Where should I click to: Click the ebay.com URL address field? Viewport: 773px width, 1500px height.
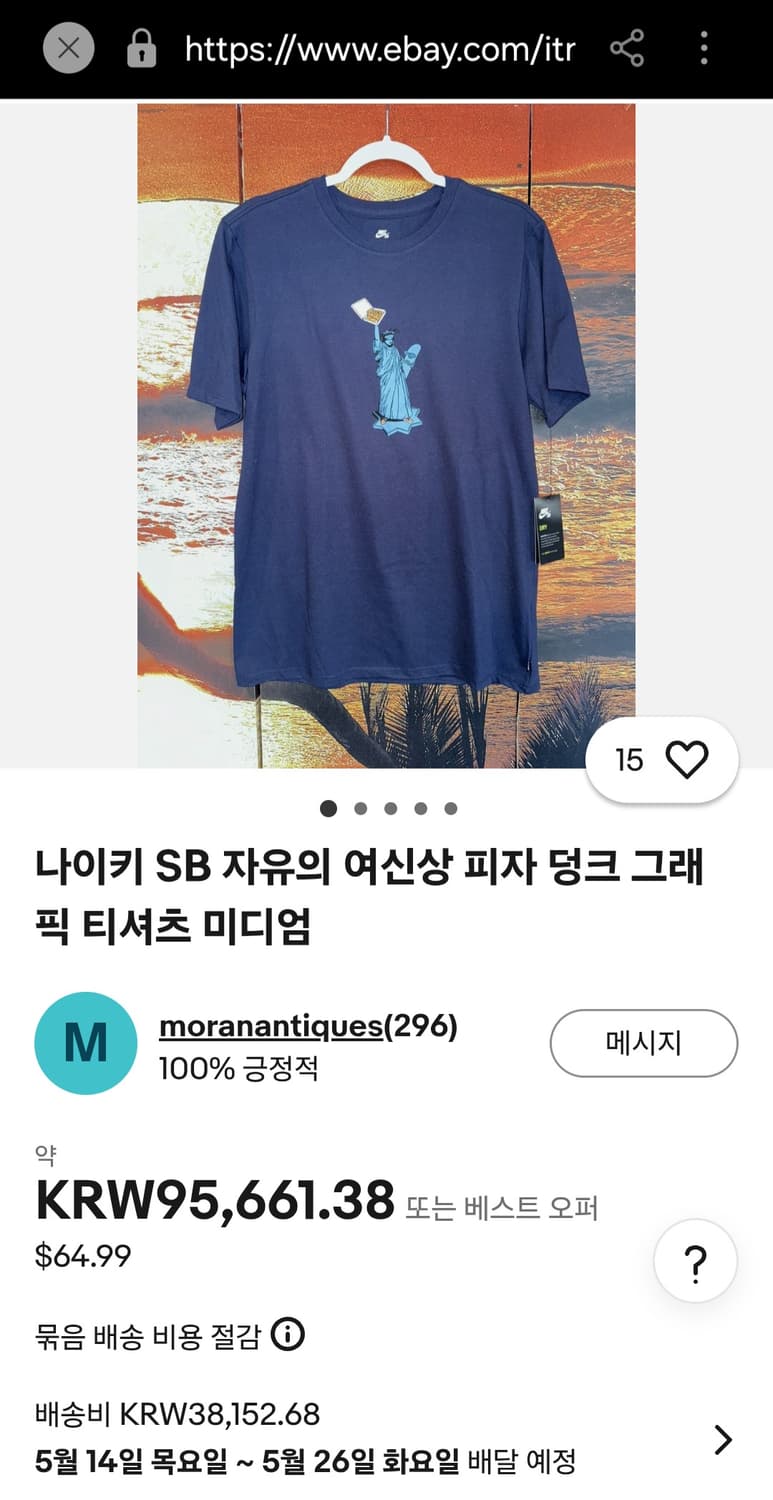click(x=378, y=47)
